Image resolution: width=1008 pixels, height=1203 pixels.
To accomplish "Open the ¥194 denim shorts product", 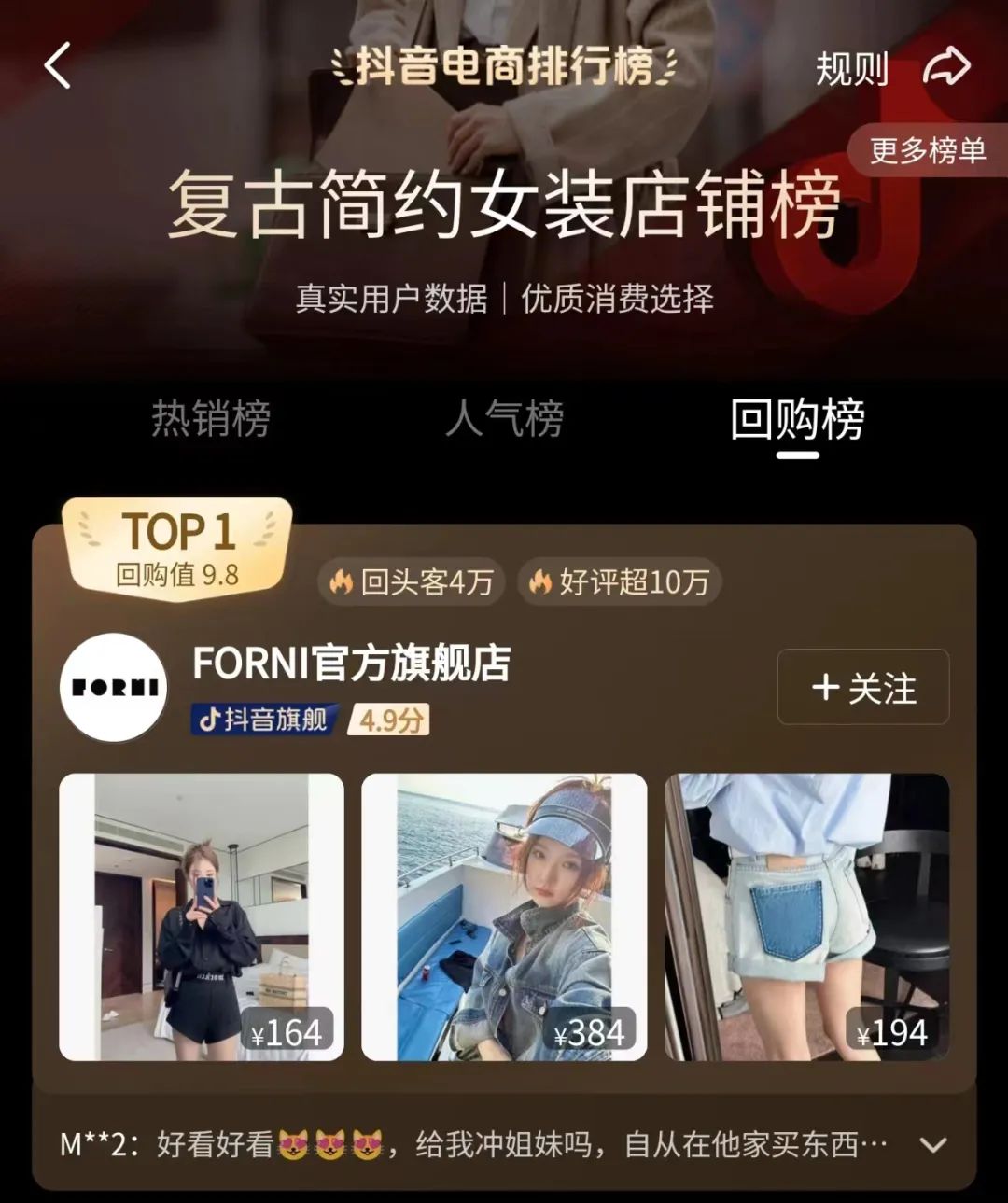I will coord(806,916).
